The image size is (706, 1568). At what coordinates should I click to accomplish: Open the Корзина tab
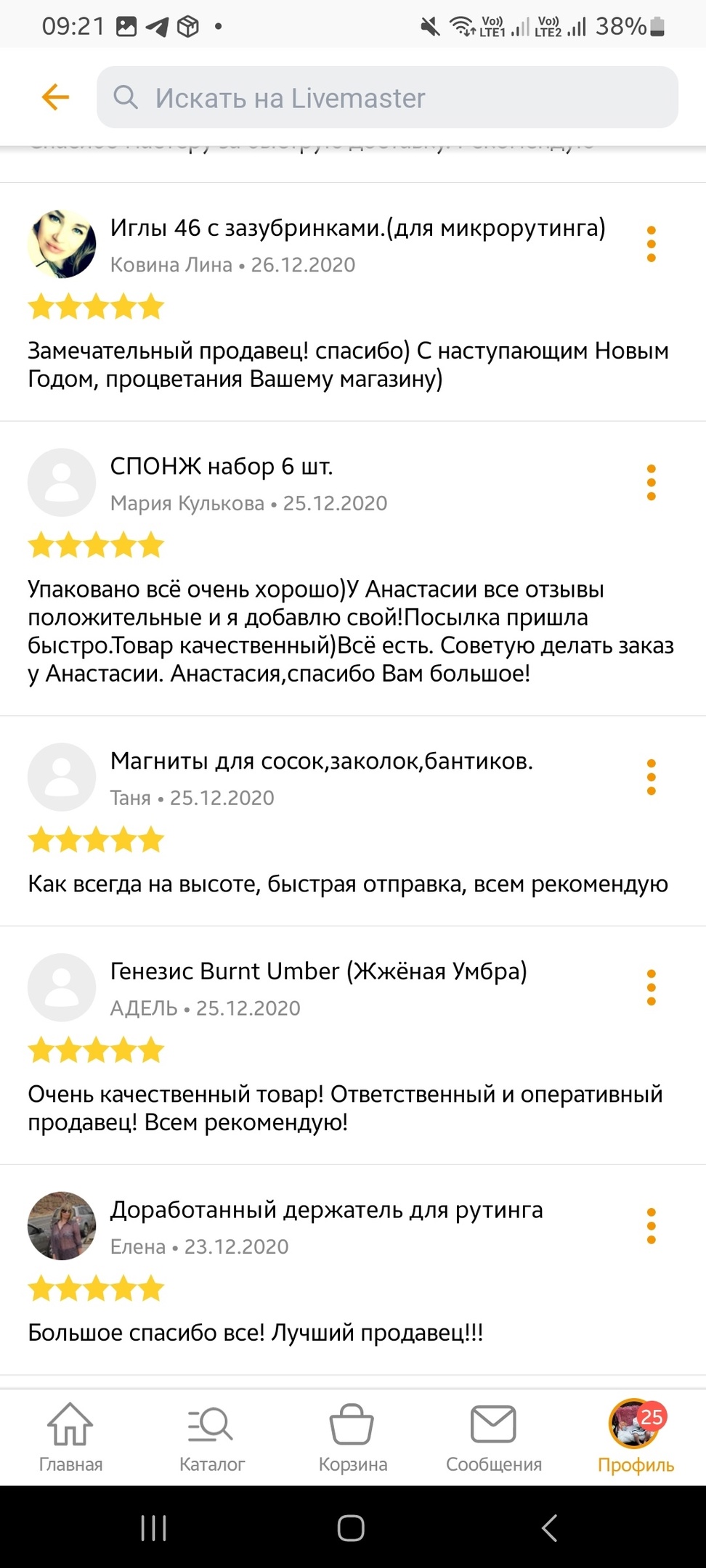click(x=352, y=1437)
